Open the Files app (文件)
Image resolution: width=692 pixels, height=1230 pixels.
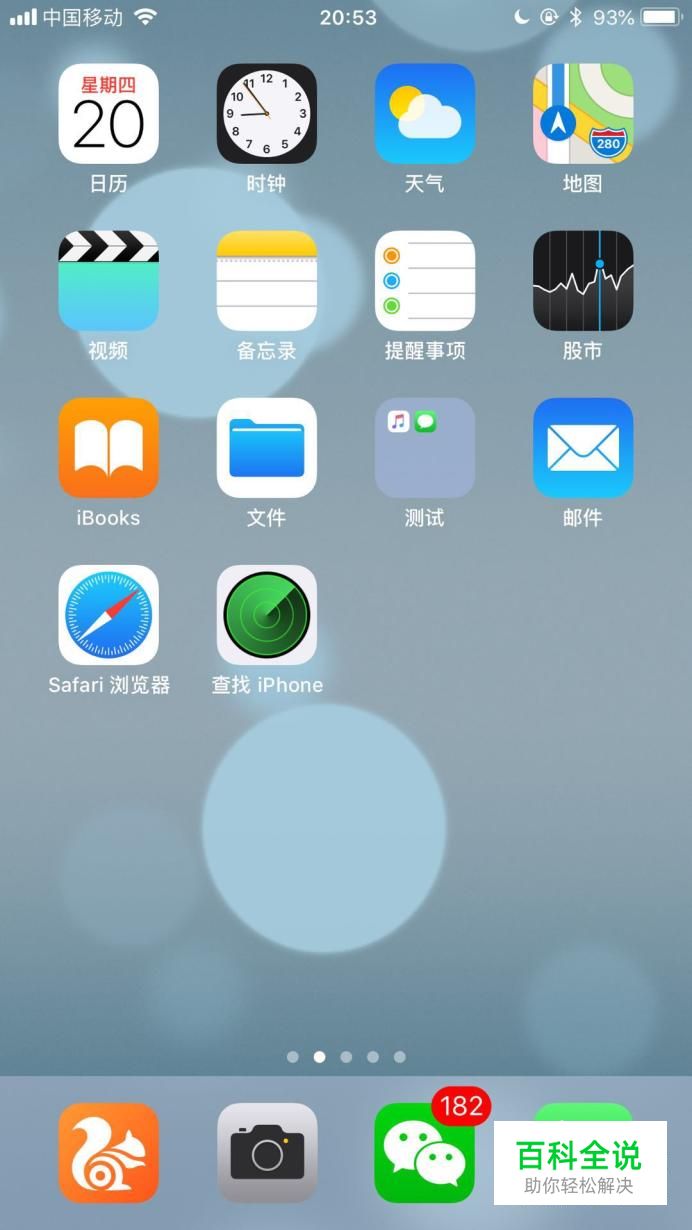tap(266, 448)
